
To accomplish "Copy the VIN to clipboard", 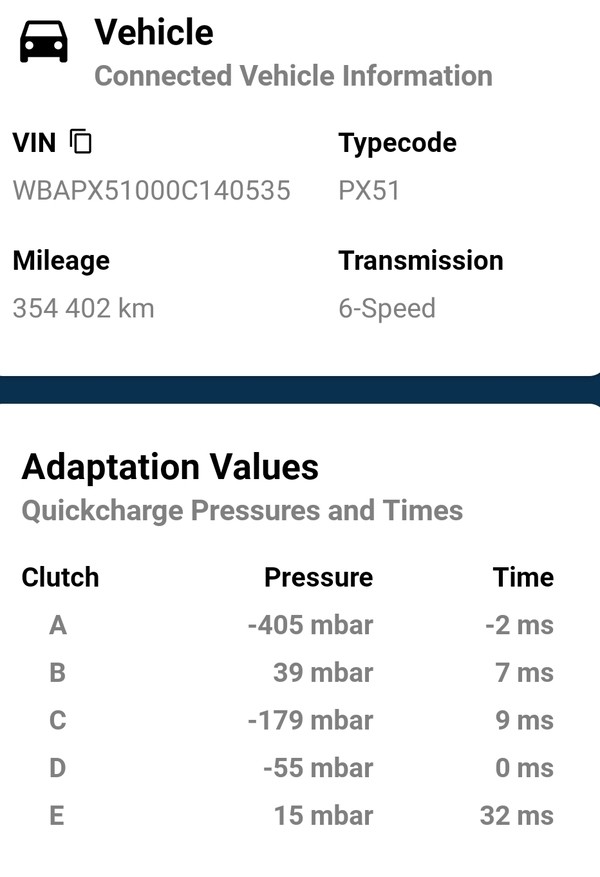I will (x=80, y=142).
